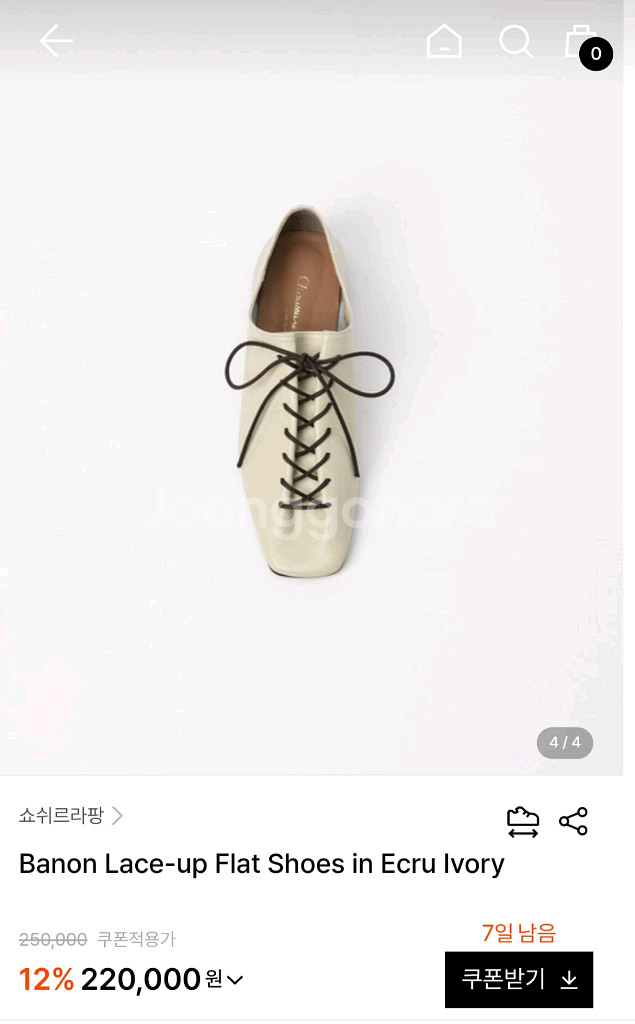This screenshot has height=1024, width=635.
Task: Expand the 220,000원 price details
Action: coord(235,980)
